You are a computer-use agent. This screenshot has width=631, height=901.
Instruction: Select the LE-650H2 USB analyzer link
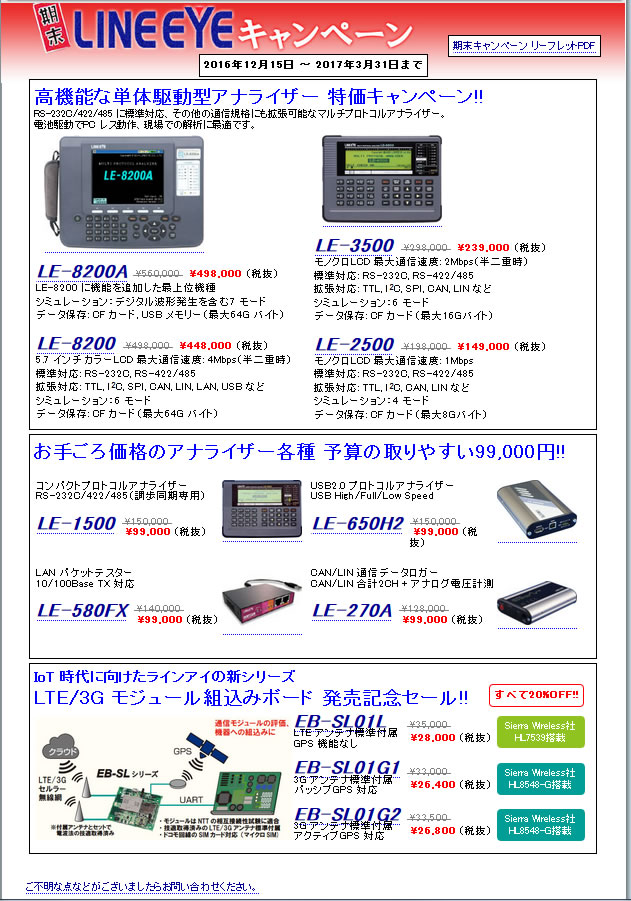click(358, 523)
